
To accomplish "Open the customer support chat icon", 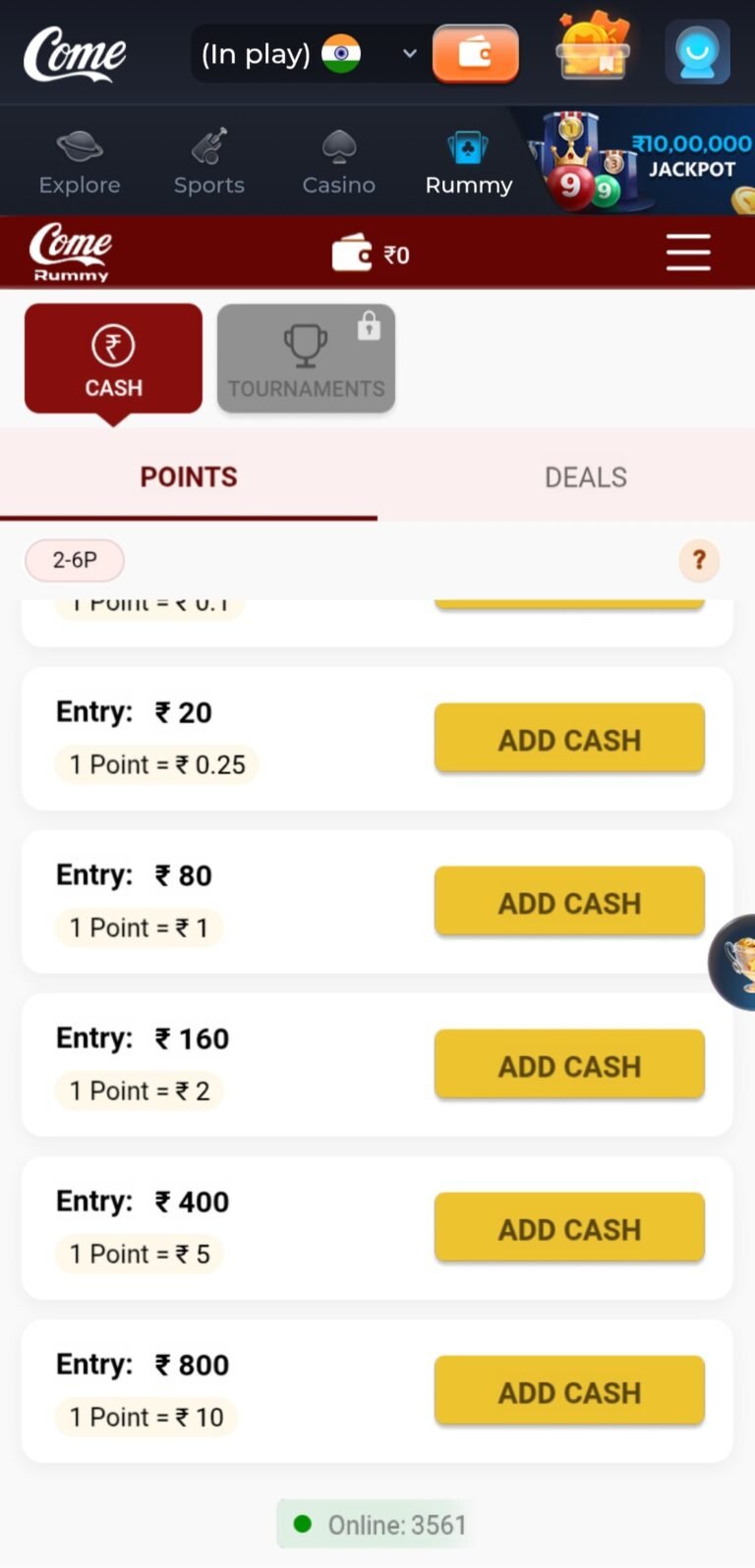I will point(697,52).
